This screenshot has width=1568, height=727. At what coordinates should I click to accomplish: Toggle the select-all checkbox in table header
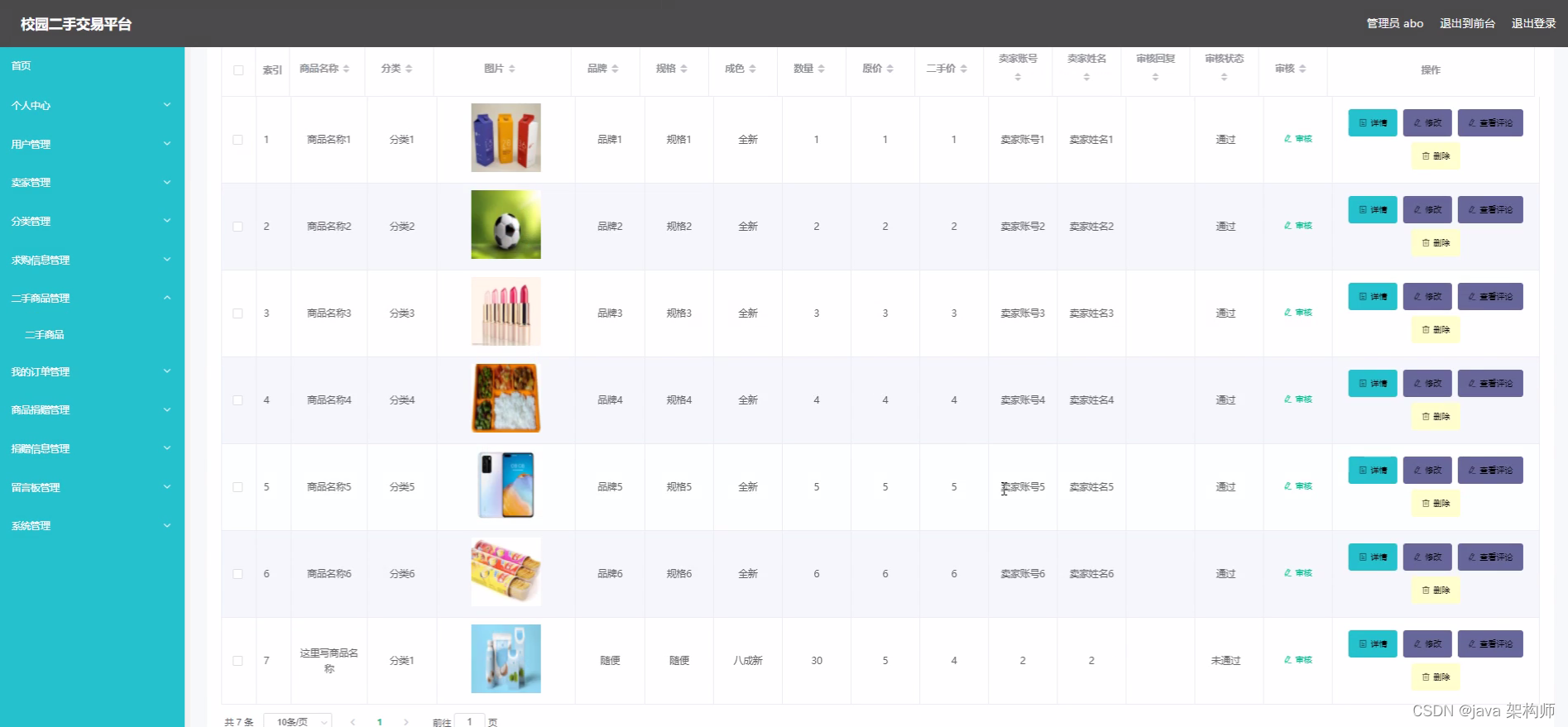(238, 70)
